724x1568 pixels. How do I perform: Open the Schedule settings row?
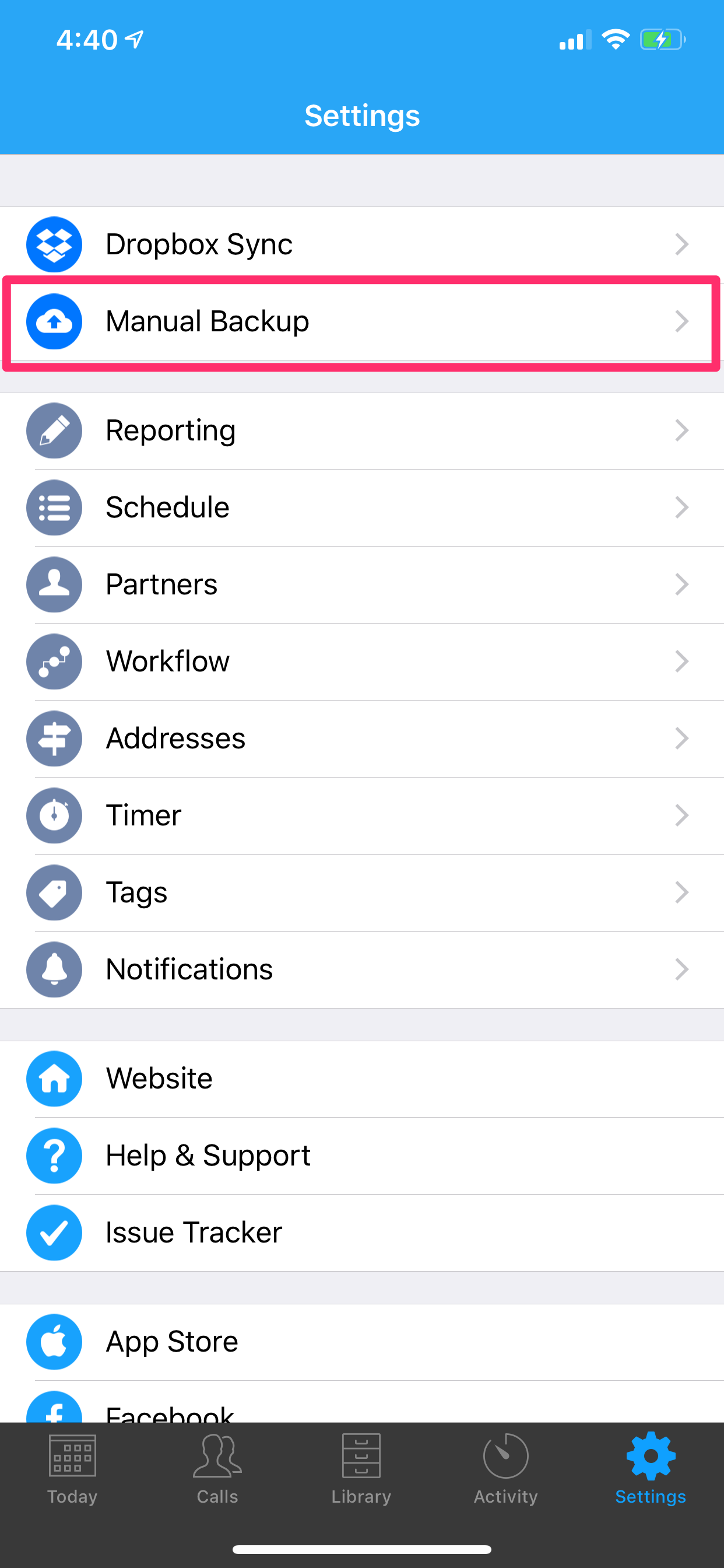362,508
